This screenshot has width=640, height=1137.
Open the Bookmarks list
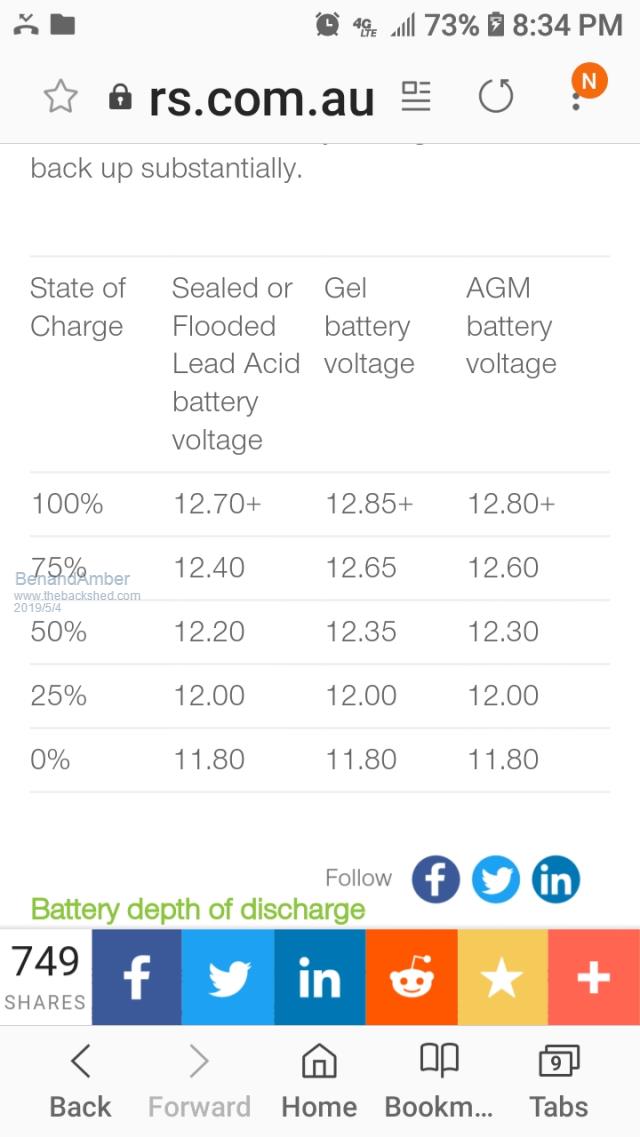(x=439, y=1081)
